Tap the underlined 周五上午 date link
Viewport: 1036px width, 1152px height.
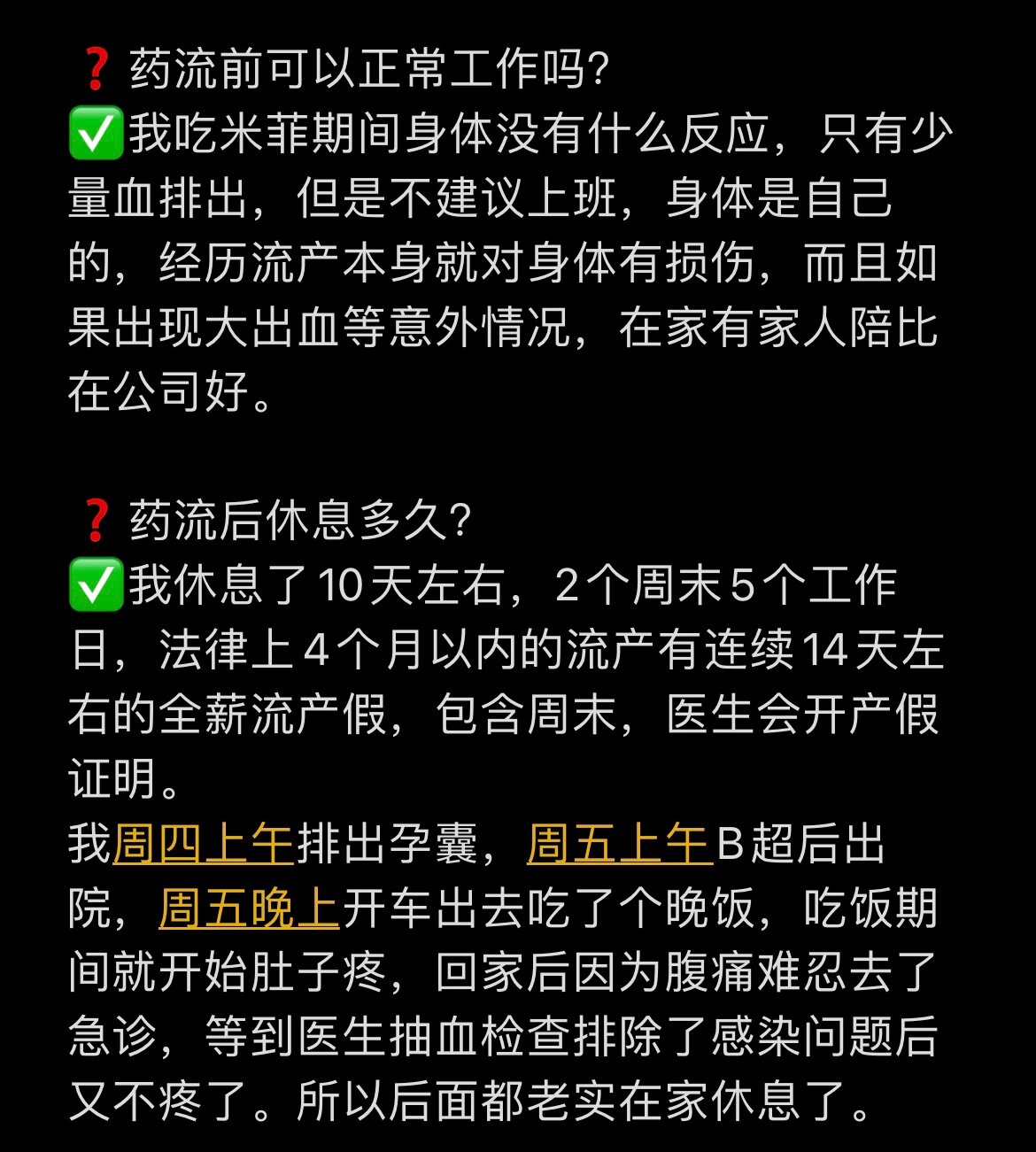click(x=619, y=844)
